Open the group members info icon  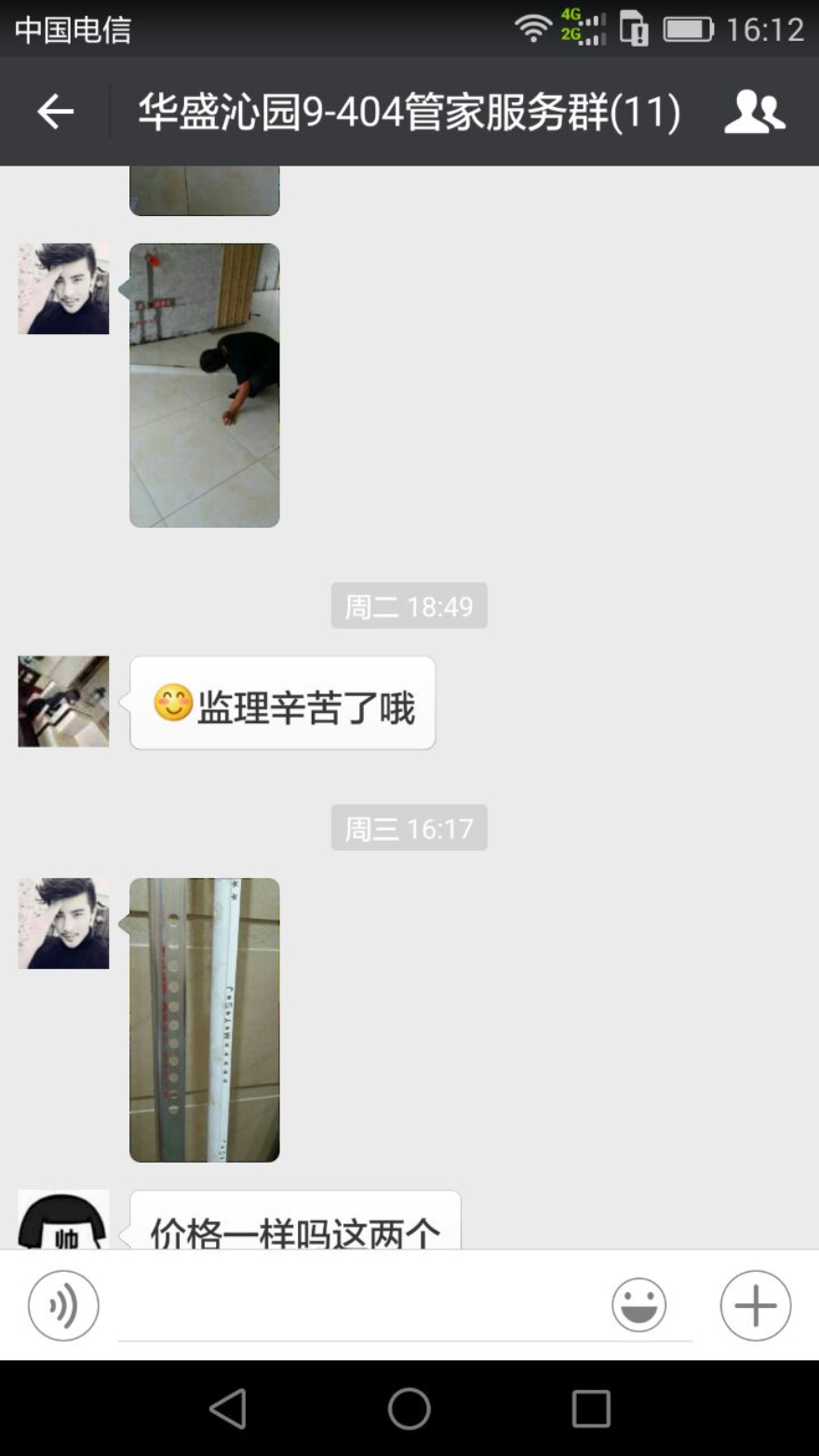(754, 112)
